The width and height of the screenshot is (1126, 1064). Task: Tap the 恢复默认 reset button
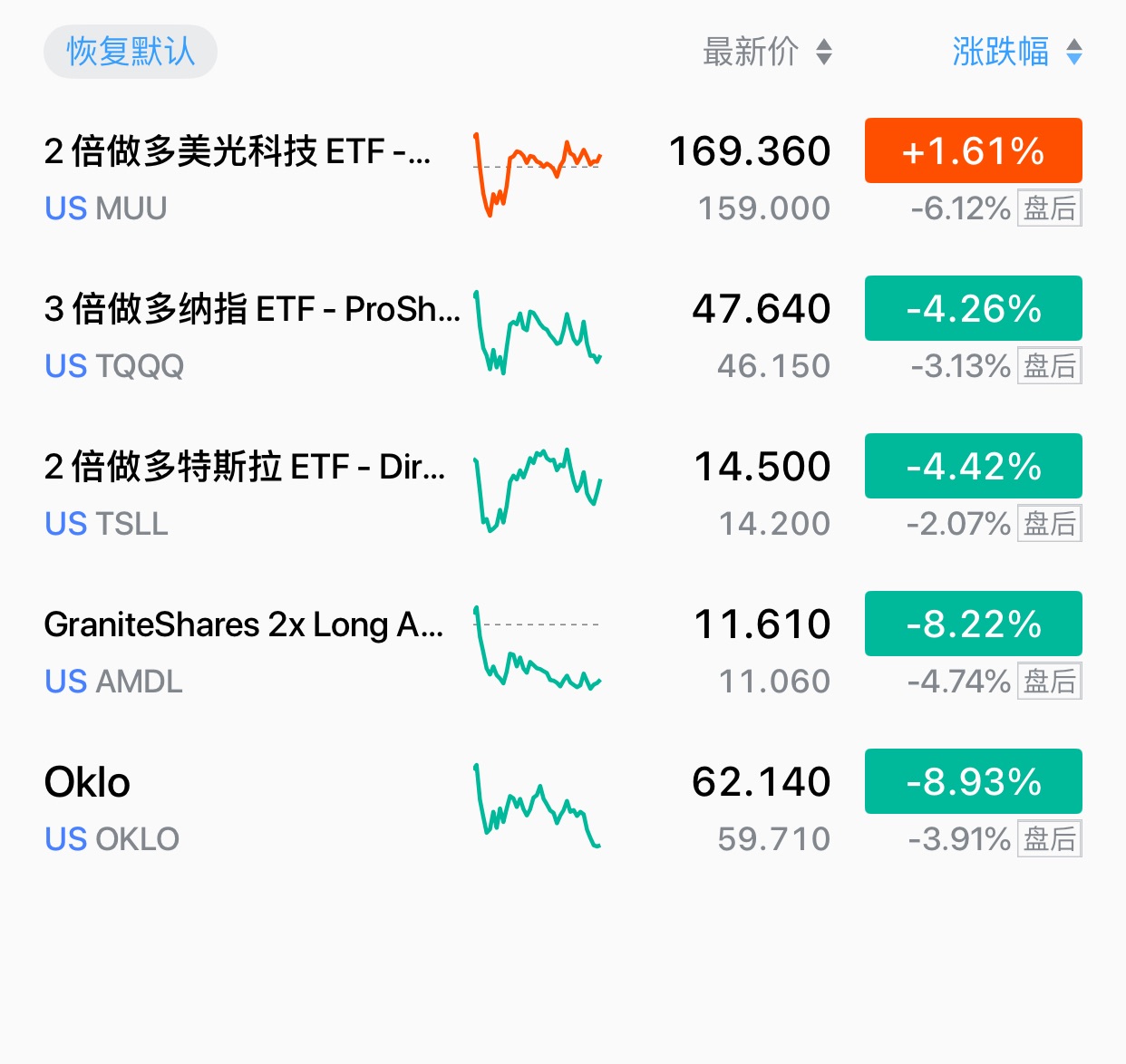(x=131, y=52)
